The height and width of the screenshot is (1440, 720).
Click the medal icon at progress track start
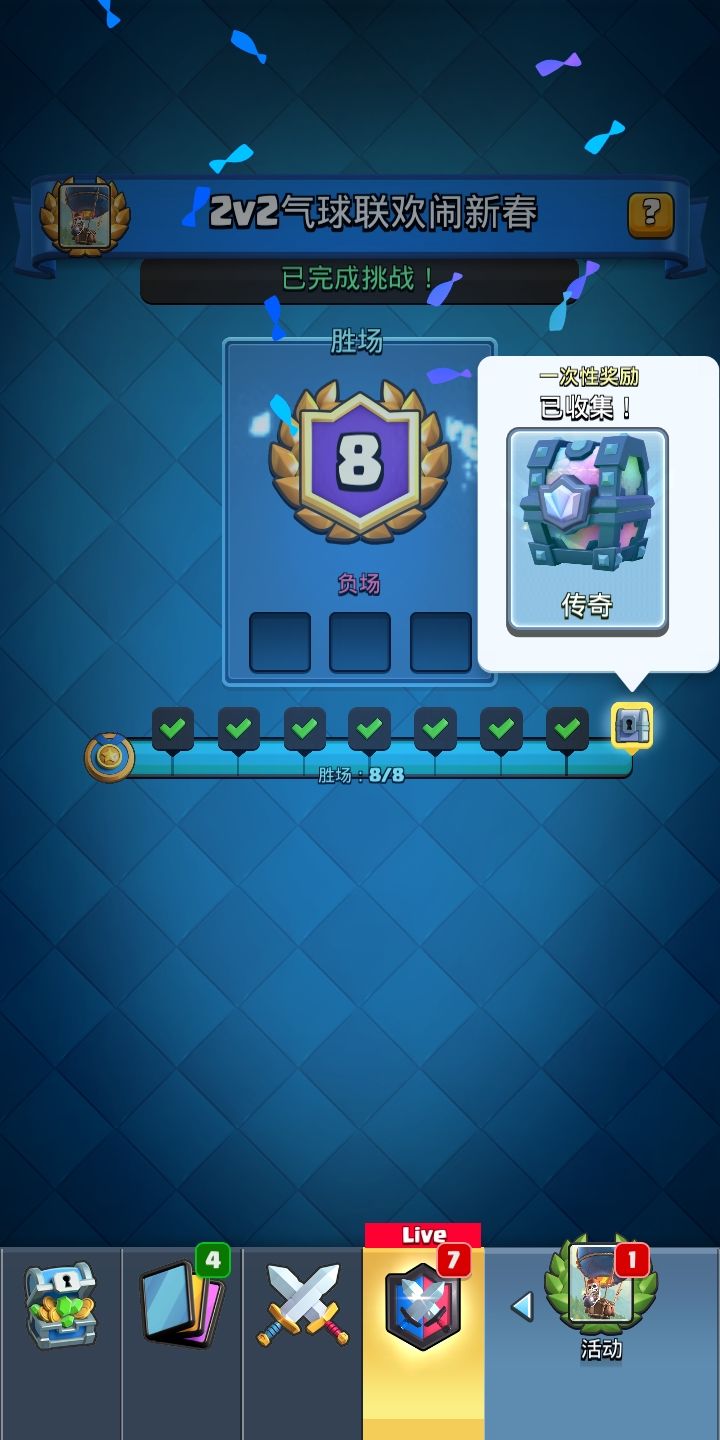108,757
